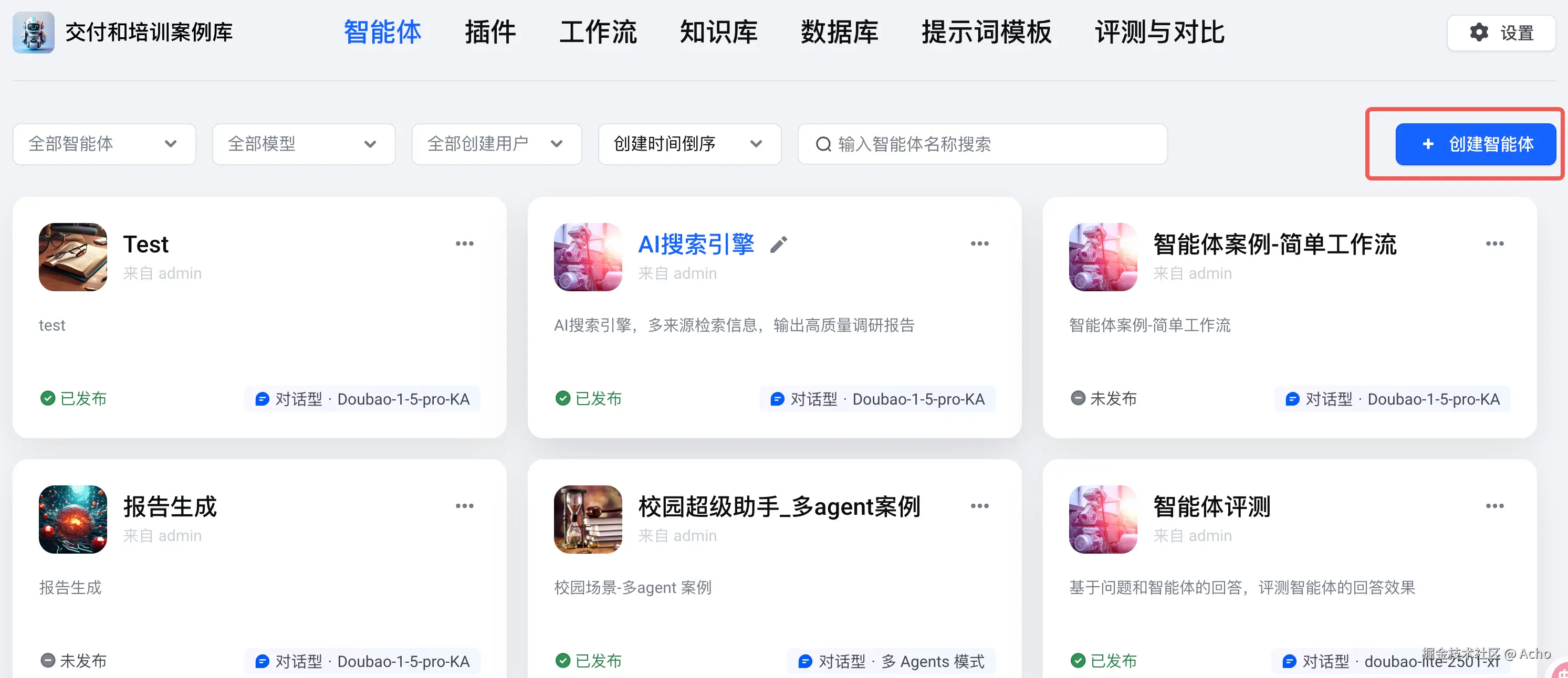This screenshot has height=678, width=1568.
Task: Open the 报告生成 agent card
Action: pos(170,506)
